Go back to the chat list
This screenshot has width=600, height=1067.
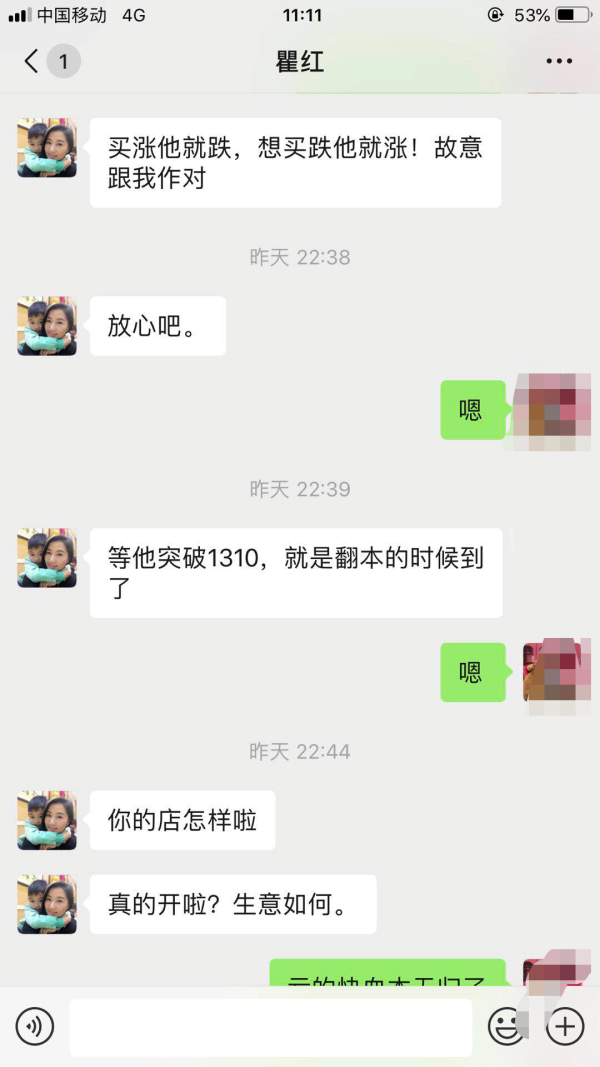[32, 62]
